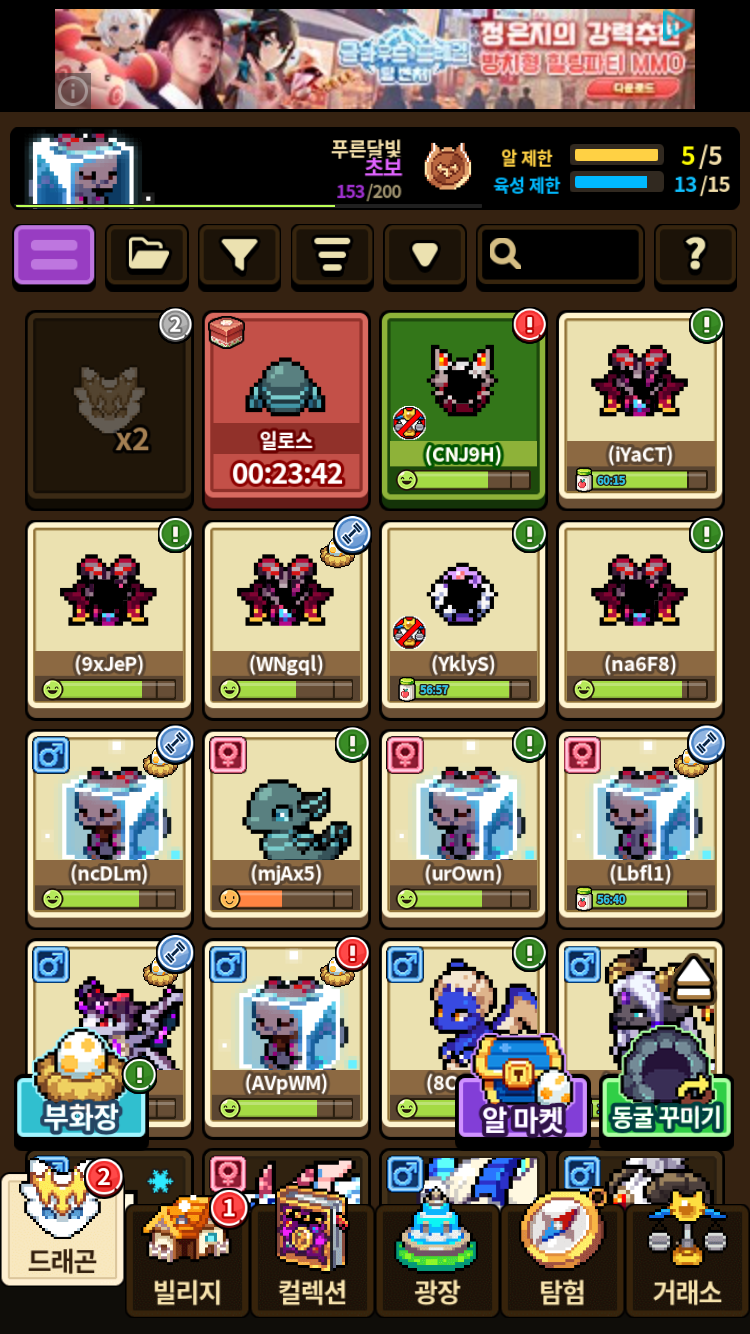Select the dragon card (mjAx5)
Viewport: 750px width, 1334px height.
tap(287, 825)
